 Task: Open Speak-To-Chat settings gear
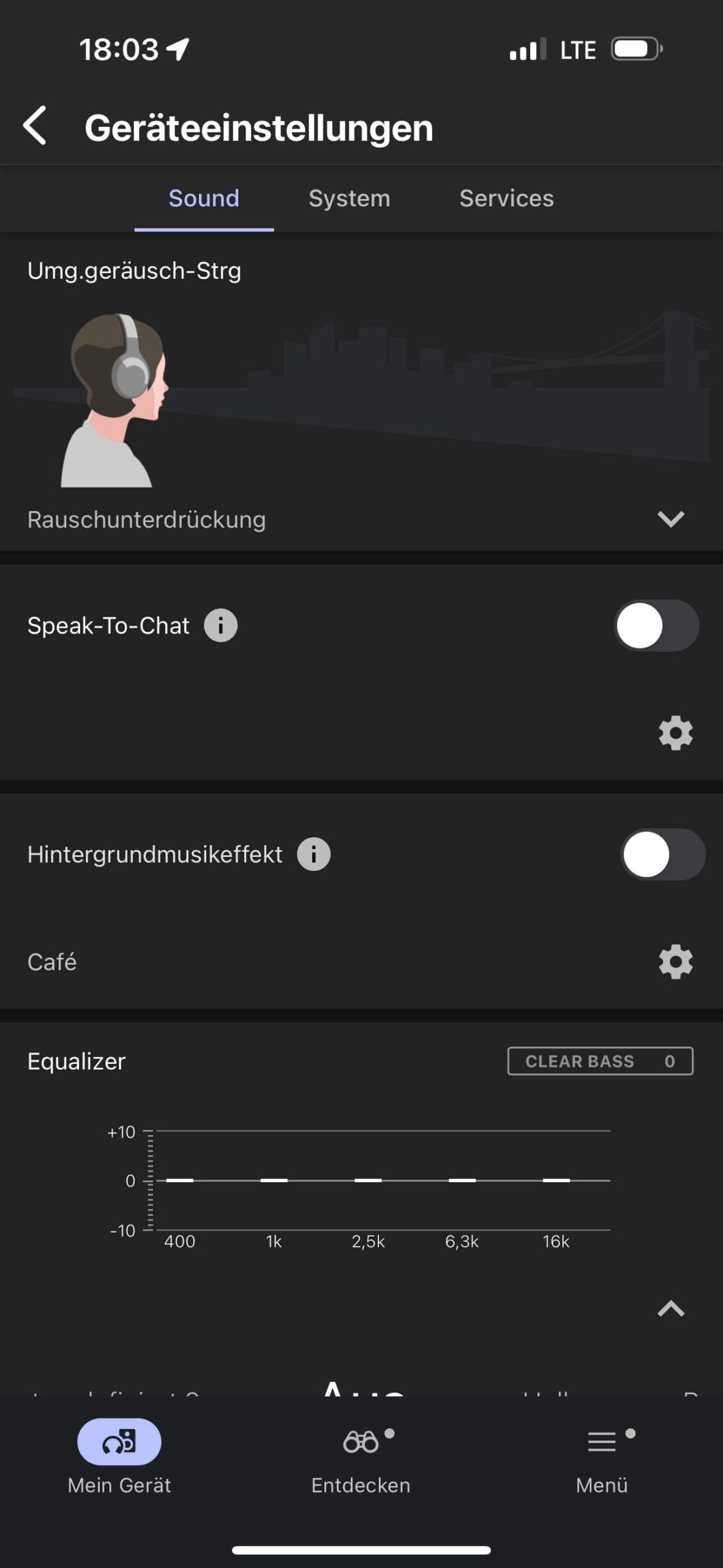[675, 733]
